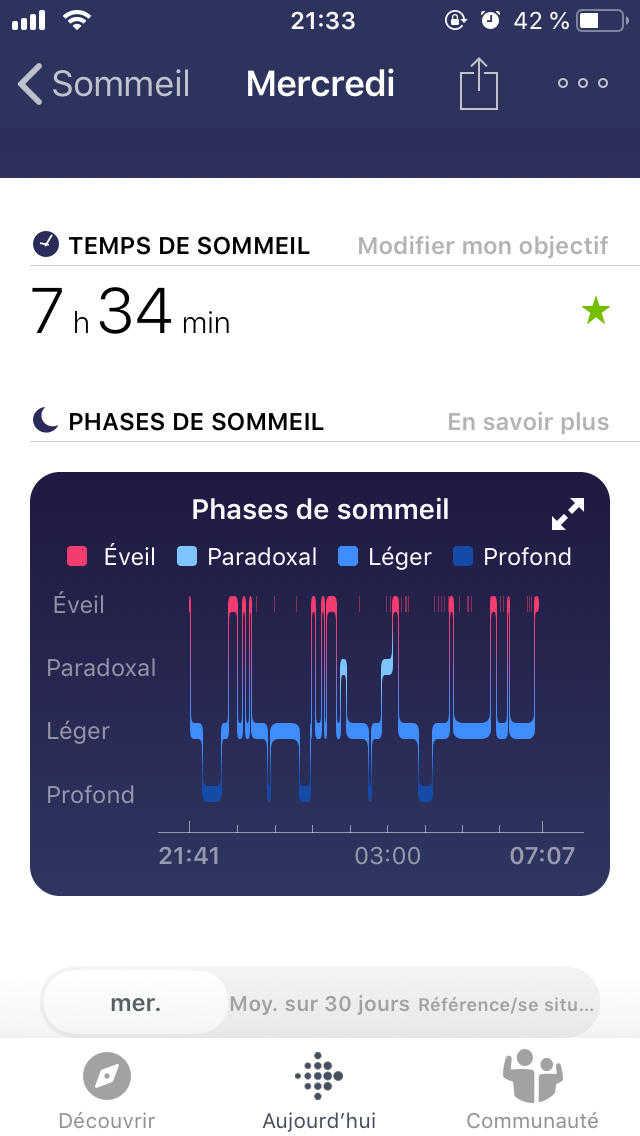Expand the sleep phases chart to fullscreen
Image resolution: width=640 pixels, height=1136 pixels.
tap(568, 514)
